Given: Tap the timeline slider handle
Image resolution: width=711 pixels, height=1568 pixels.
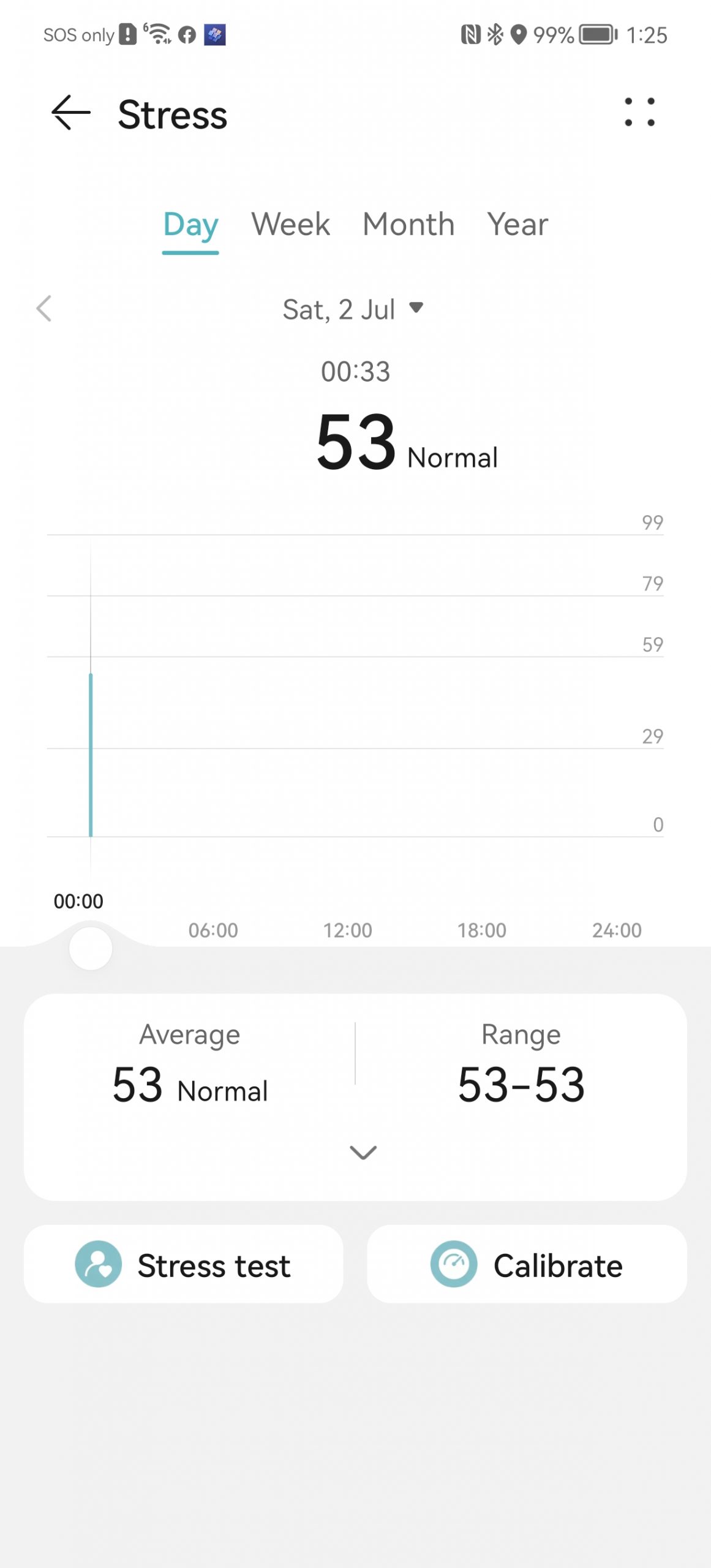Looking at the screenshot, I should coord(91,949).
